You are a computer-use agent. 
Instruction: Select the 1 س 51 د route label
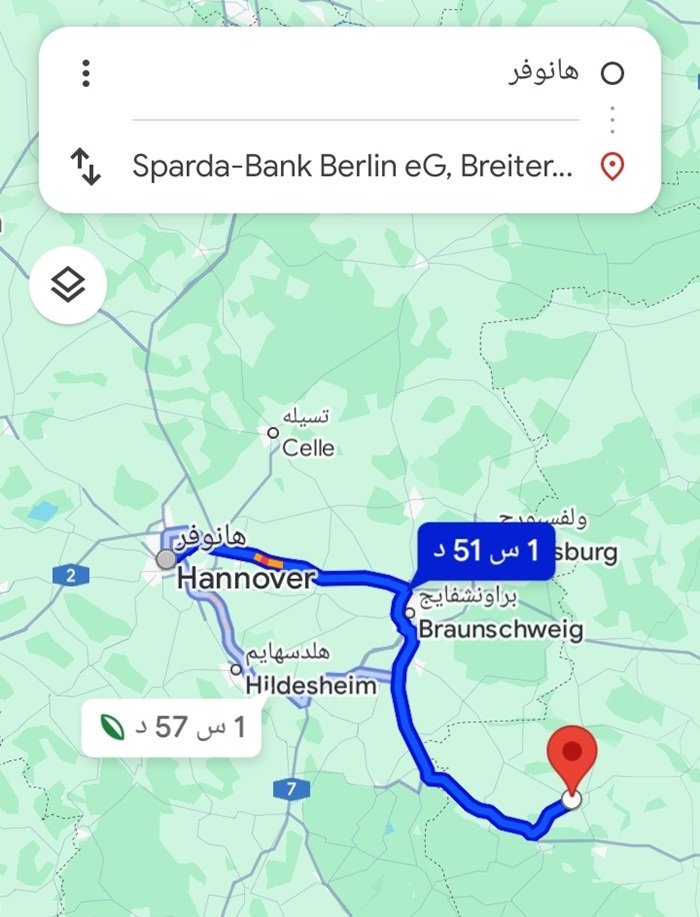[486, 551]
